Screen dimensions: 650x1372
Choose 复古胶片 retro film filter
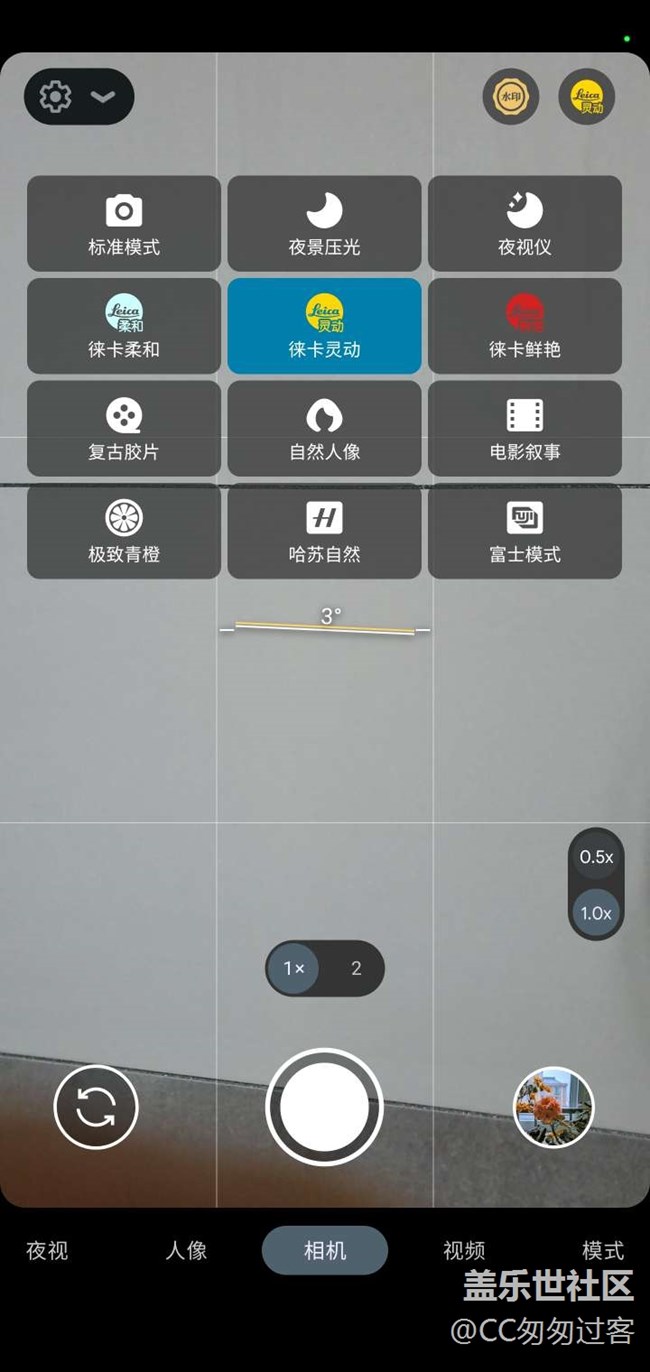pos(124,428)
